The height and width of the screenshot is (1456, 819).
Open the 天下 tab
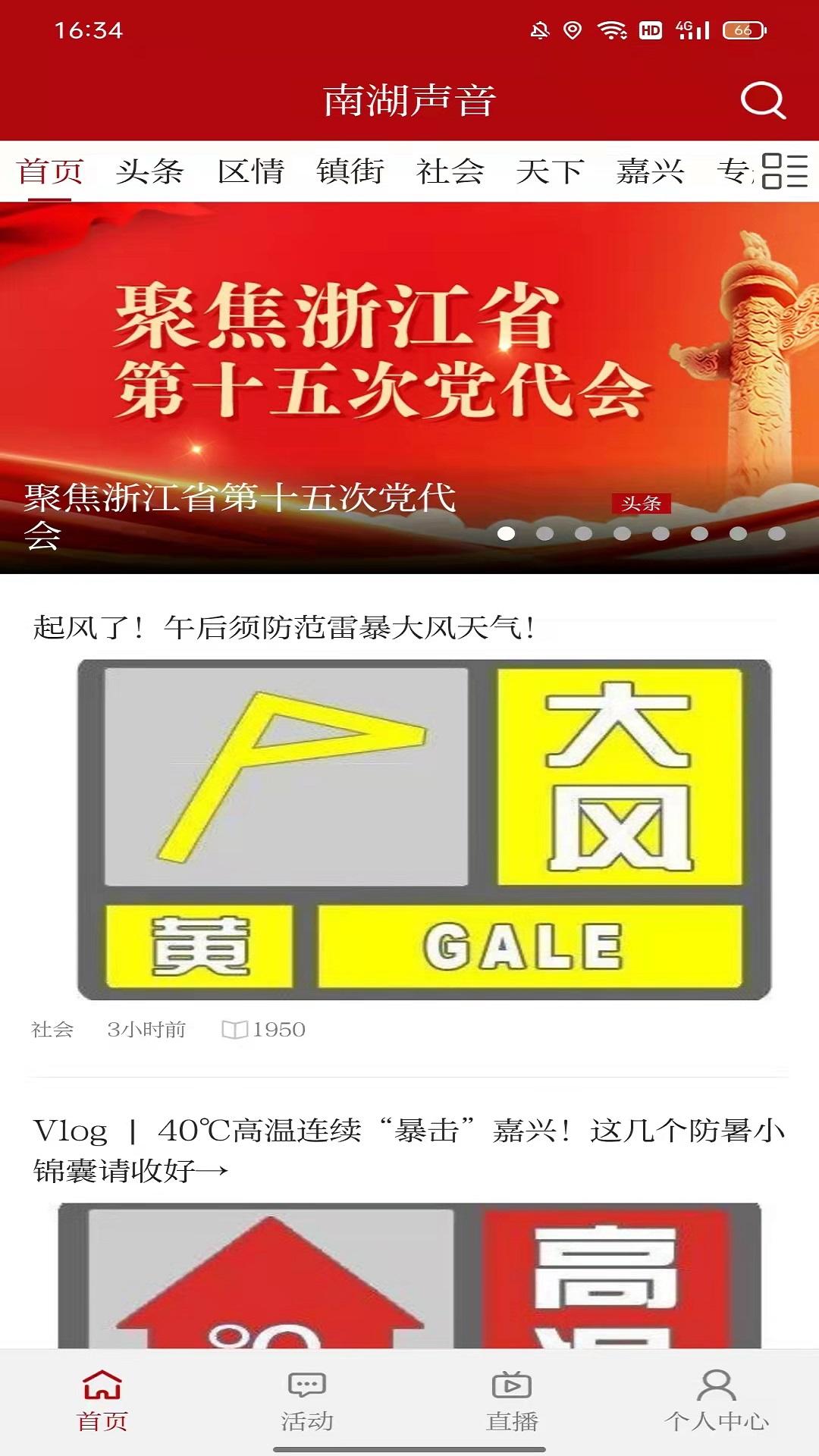(x=550, y=171)
